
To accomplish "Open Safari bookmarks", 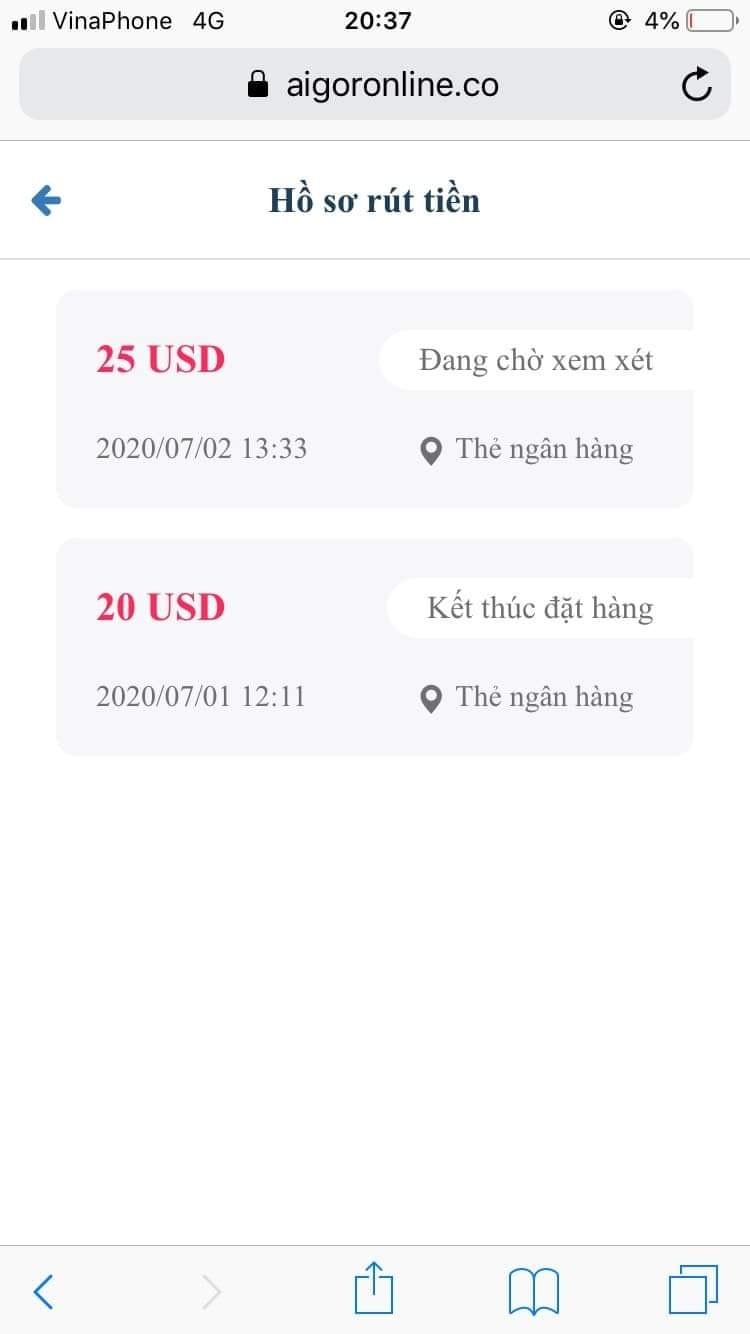I will pyautogui.click(x=533, y=1291).
